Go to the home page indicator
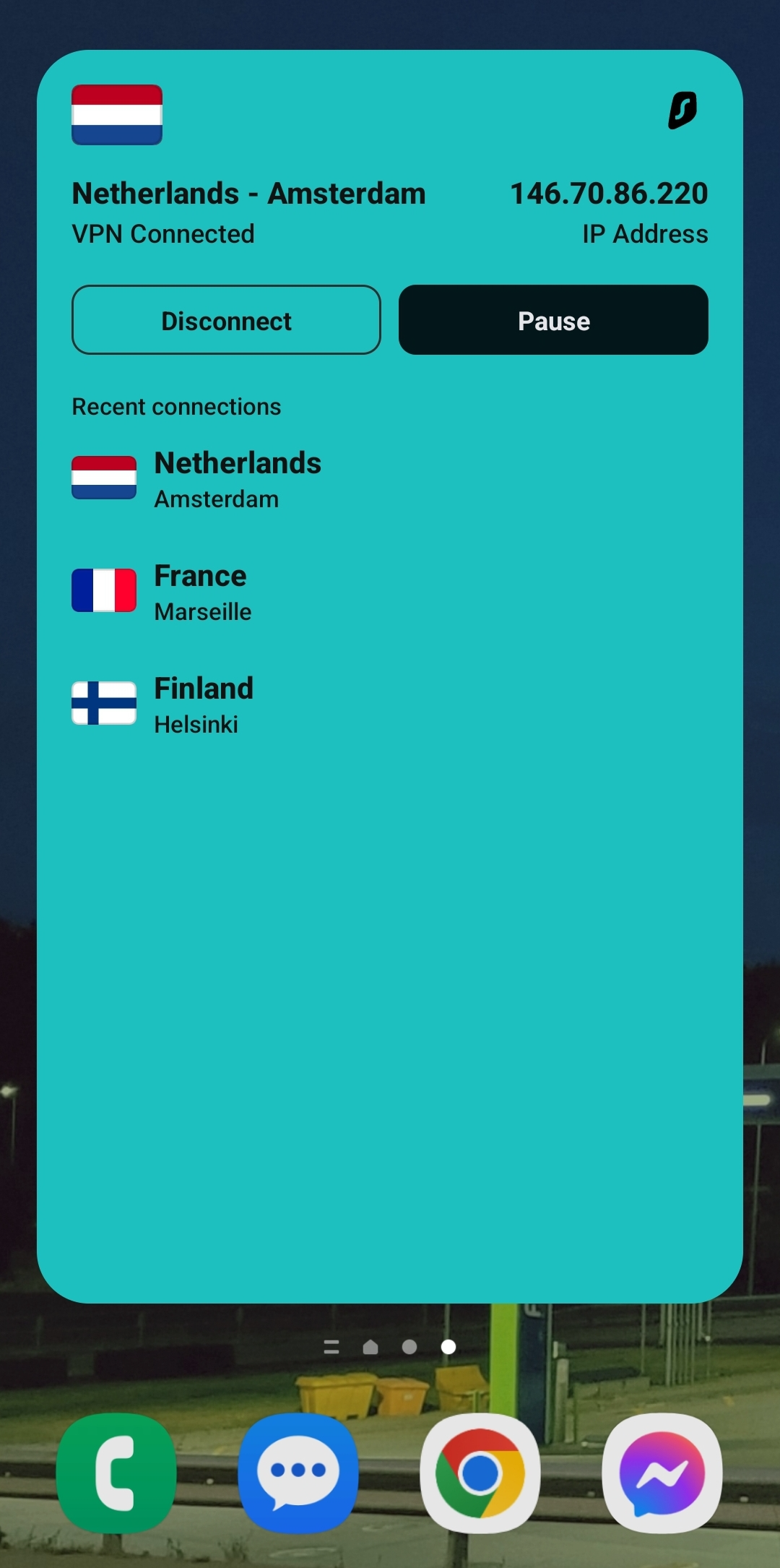The image size is (780, 1568). (x=370, y=1347)
